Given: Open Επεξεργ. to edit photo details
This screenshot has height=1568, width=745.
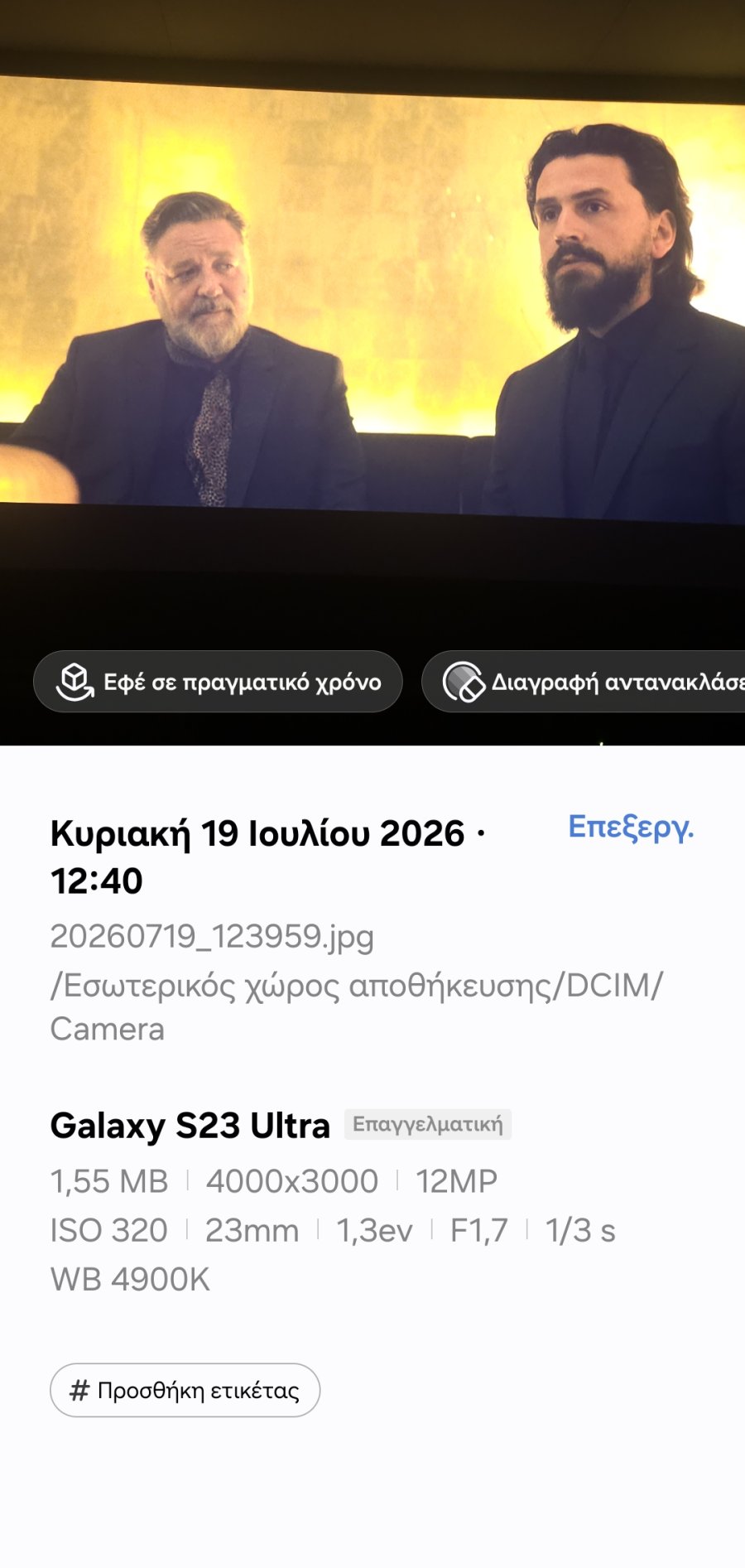Looking at the screenshot, I should [631, 827].
